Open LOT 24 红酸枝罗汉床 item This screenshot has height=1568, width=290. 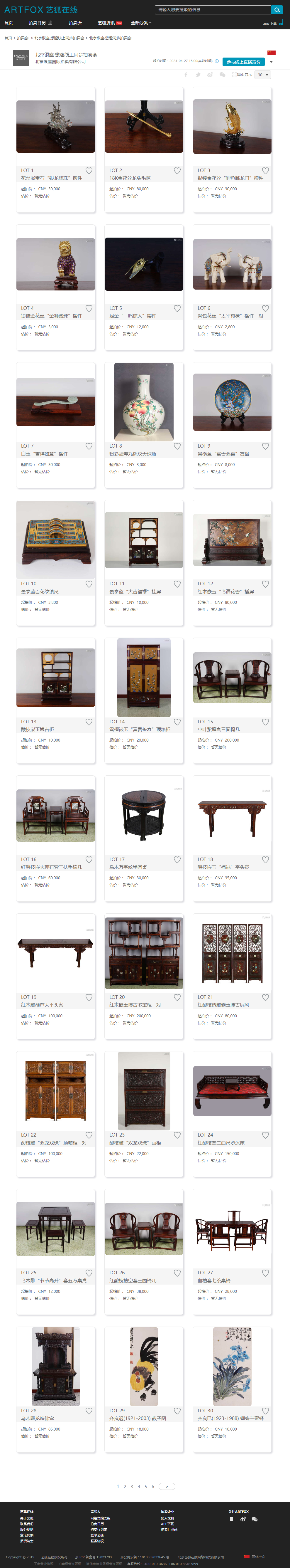point(232,1091)
